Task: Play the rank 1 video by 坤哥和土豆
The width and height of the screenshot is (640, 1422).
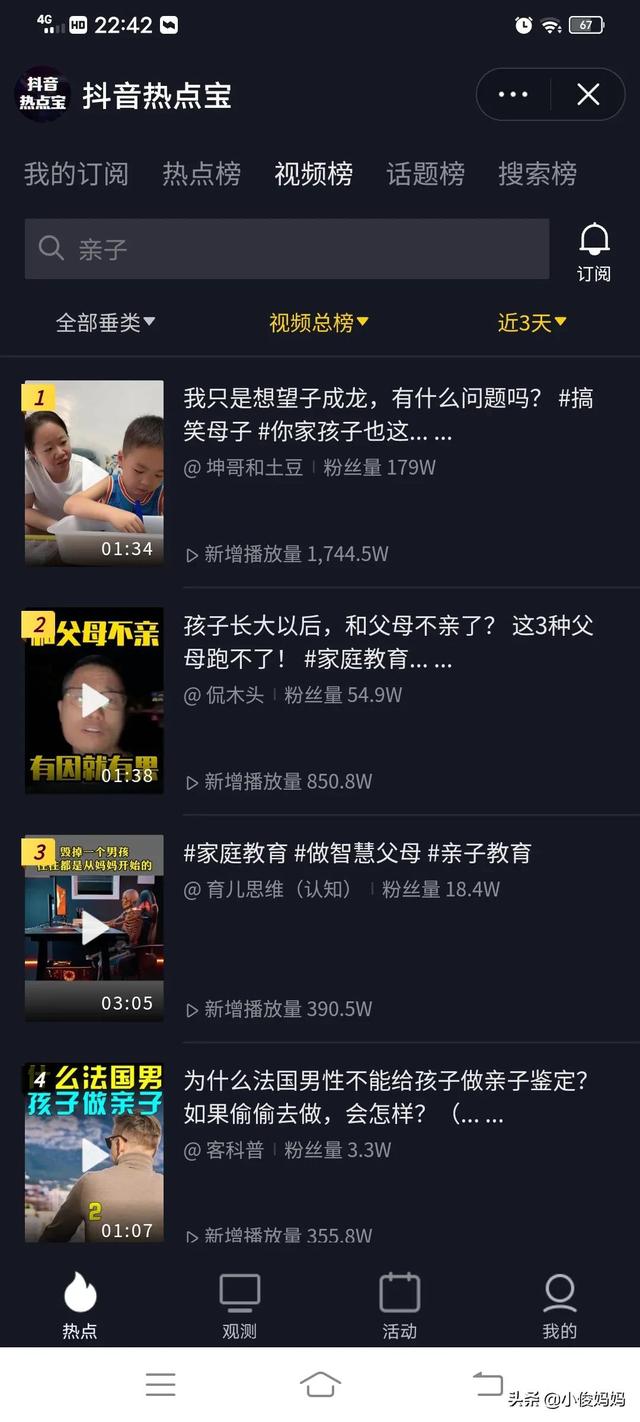Action: pos(94,473)
